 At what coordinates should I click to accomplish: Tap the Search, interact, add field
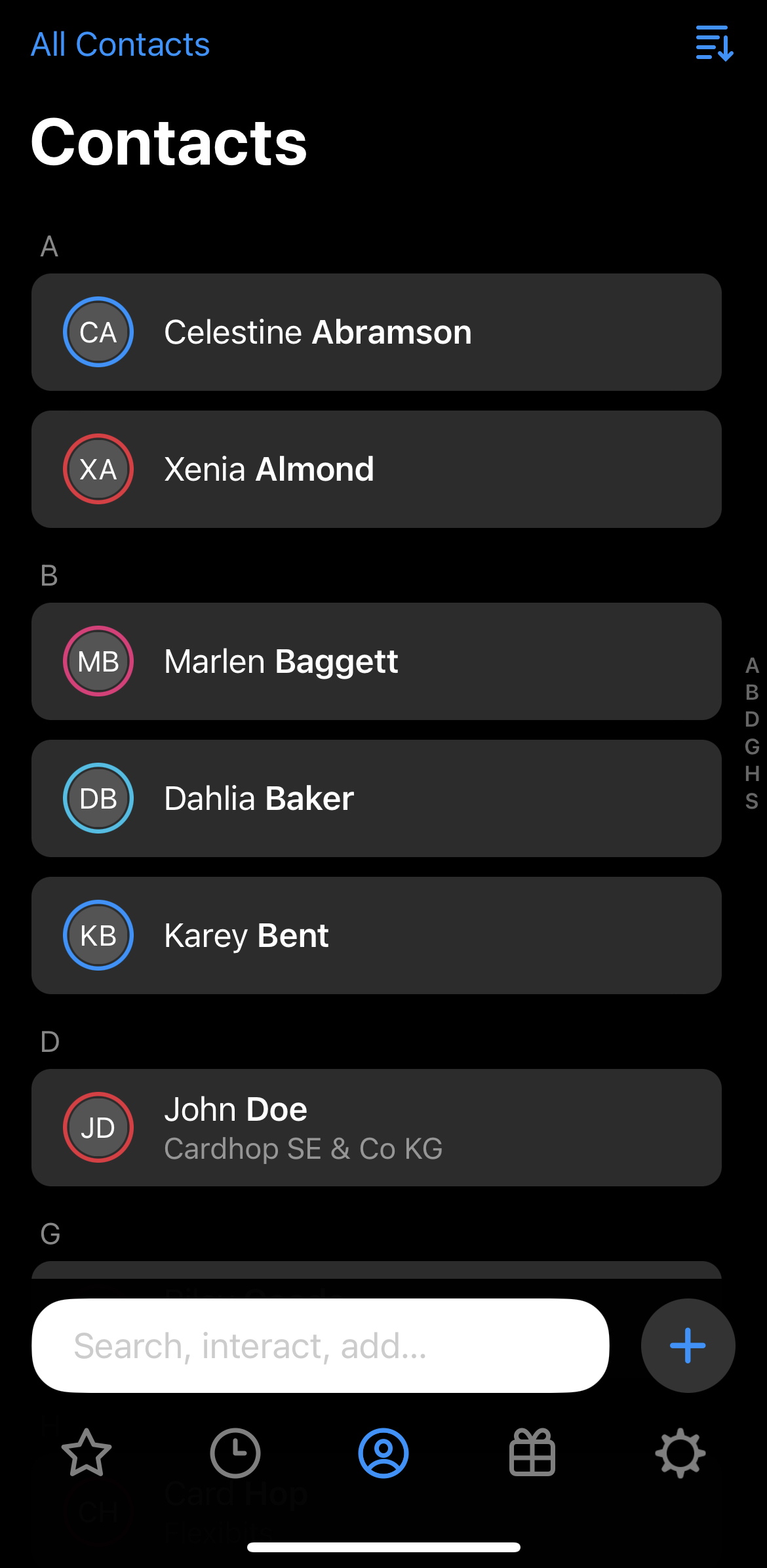pos(321,1346)
